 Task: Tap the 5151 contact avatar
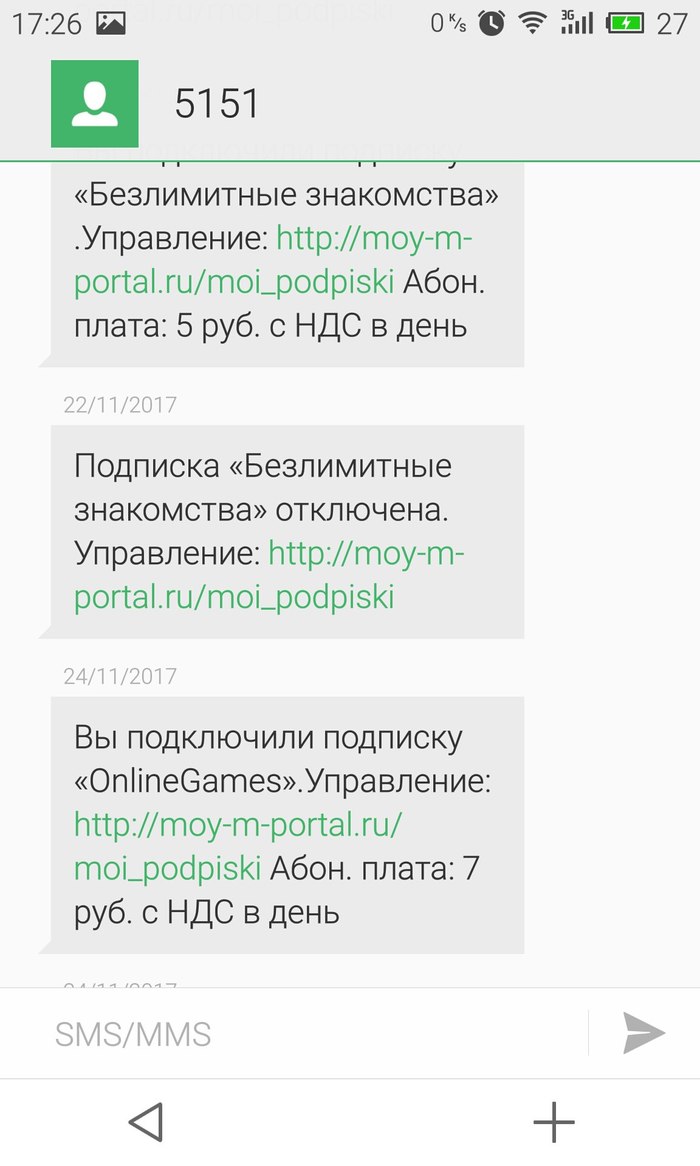click(94, 104)
